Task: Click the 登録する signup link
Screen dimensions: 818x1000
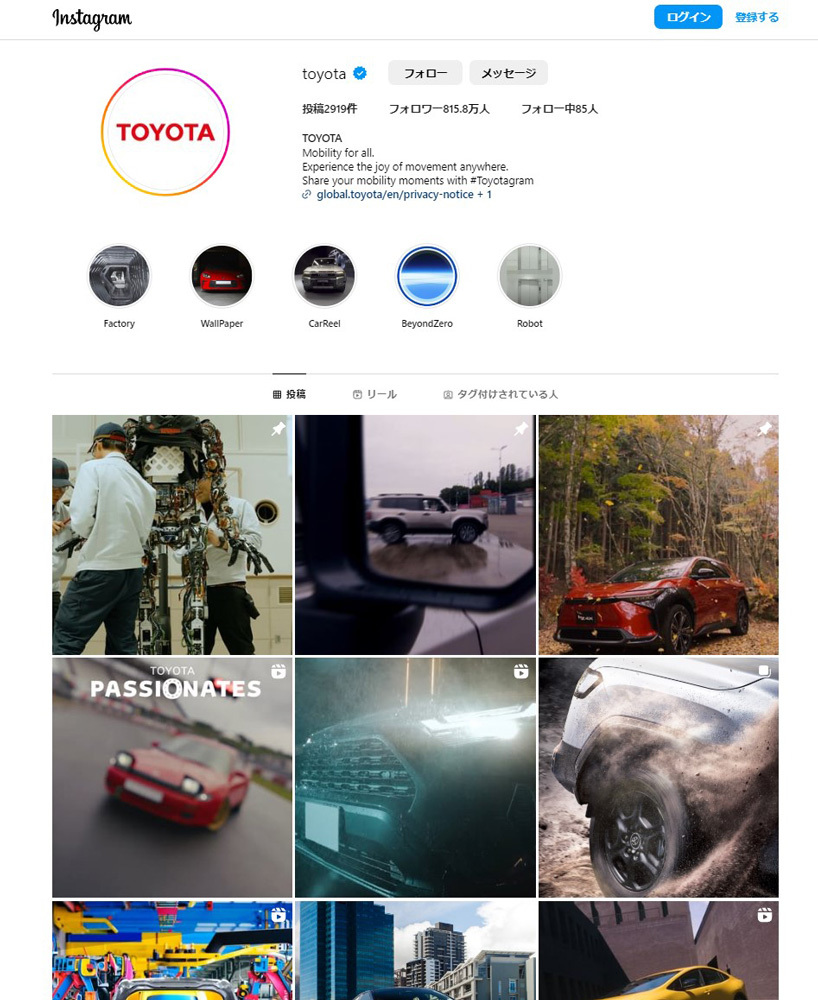Action: 757,16
